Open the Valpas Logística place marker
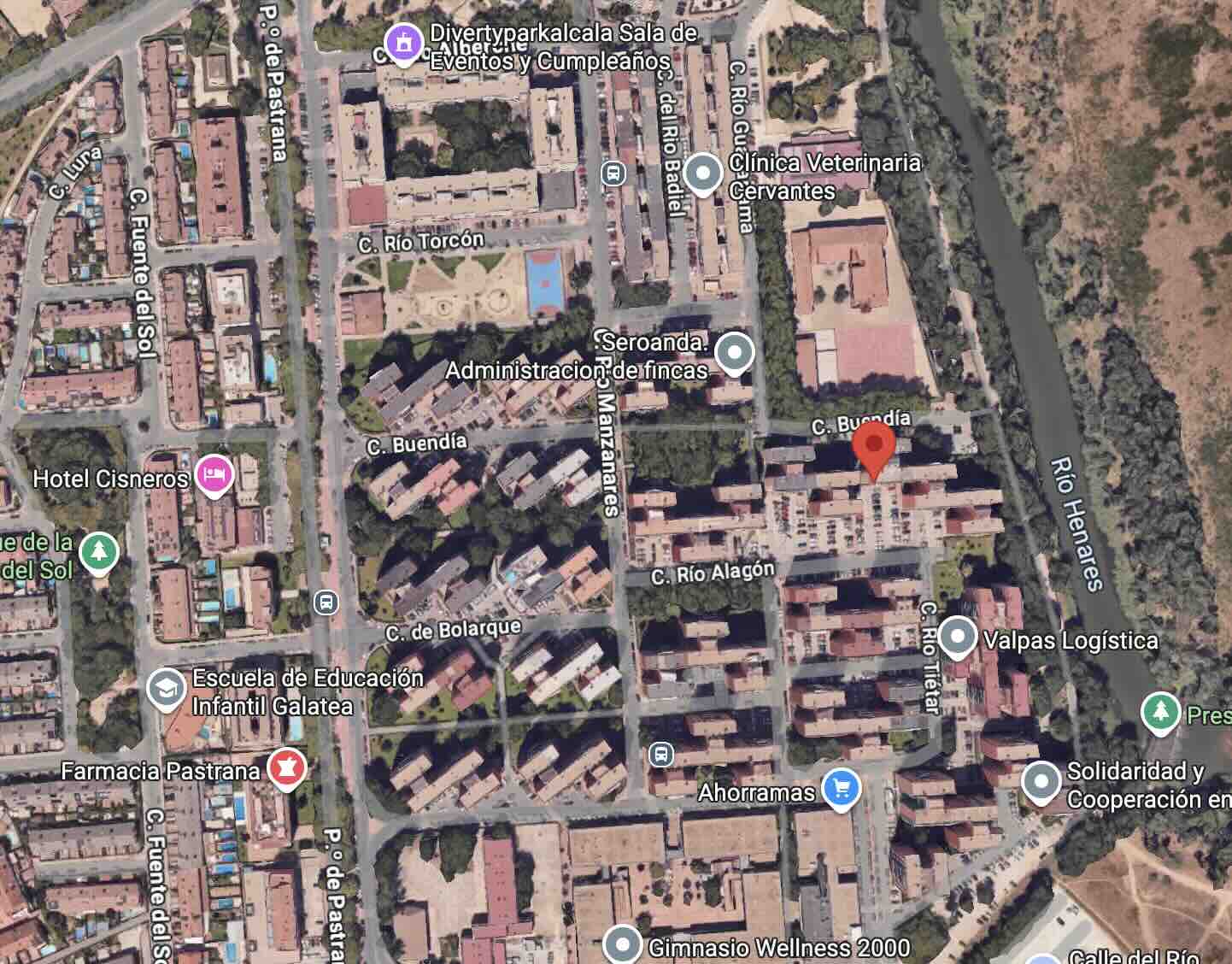The width and height of the screenshot is (1232, 964). pos(957,637)
